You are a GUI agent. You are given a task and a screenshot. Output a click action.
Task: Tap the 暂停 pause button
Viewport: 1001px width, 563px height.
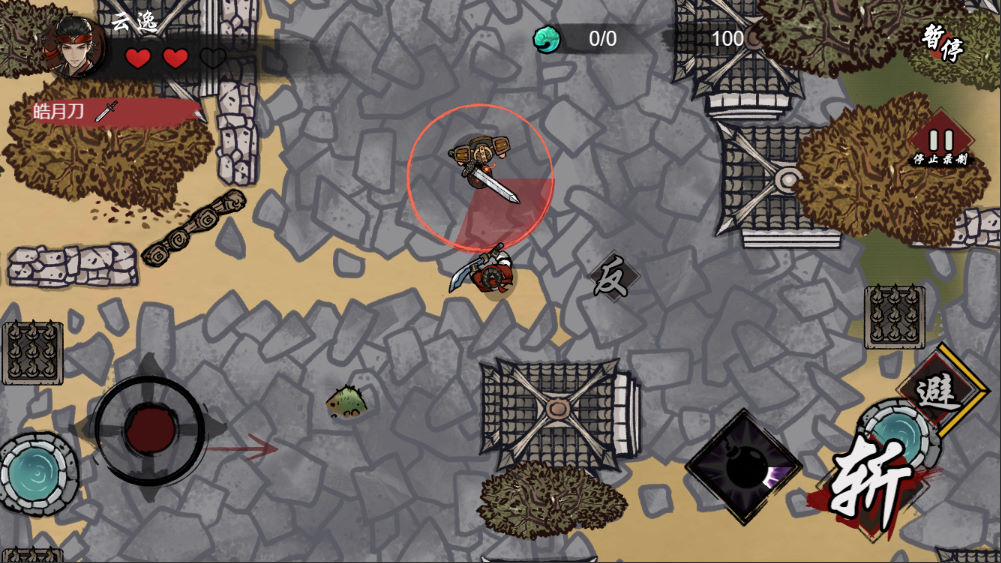pyautogui.click(x=942, y=42)
